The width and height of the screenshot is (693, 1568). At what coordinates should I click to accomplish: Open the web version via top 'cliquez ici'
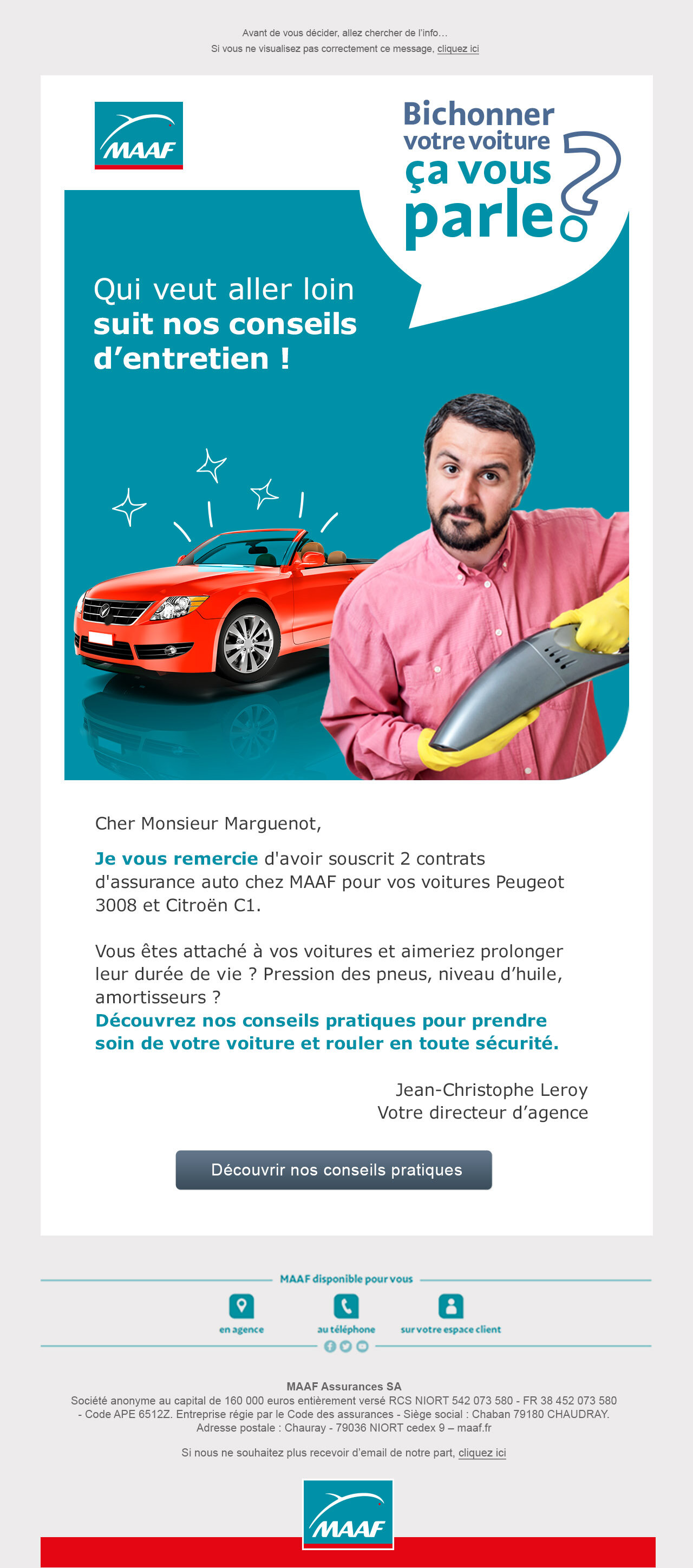[457, 49]
